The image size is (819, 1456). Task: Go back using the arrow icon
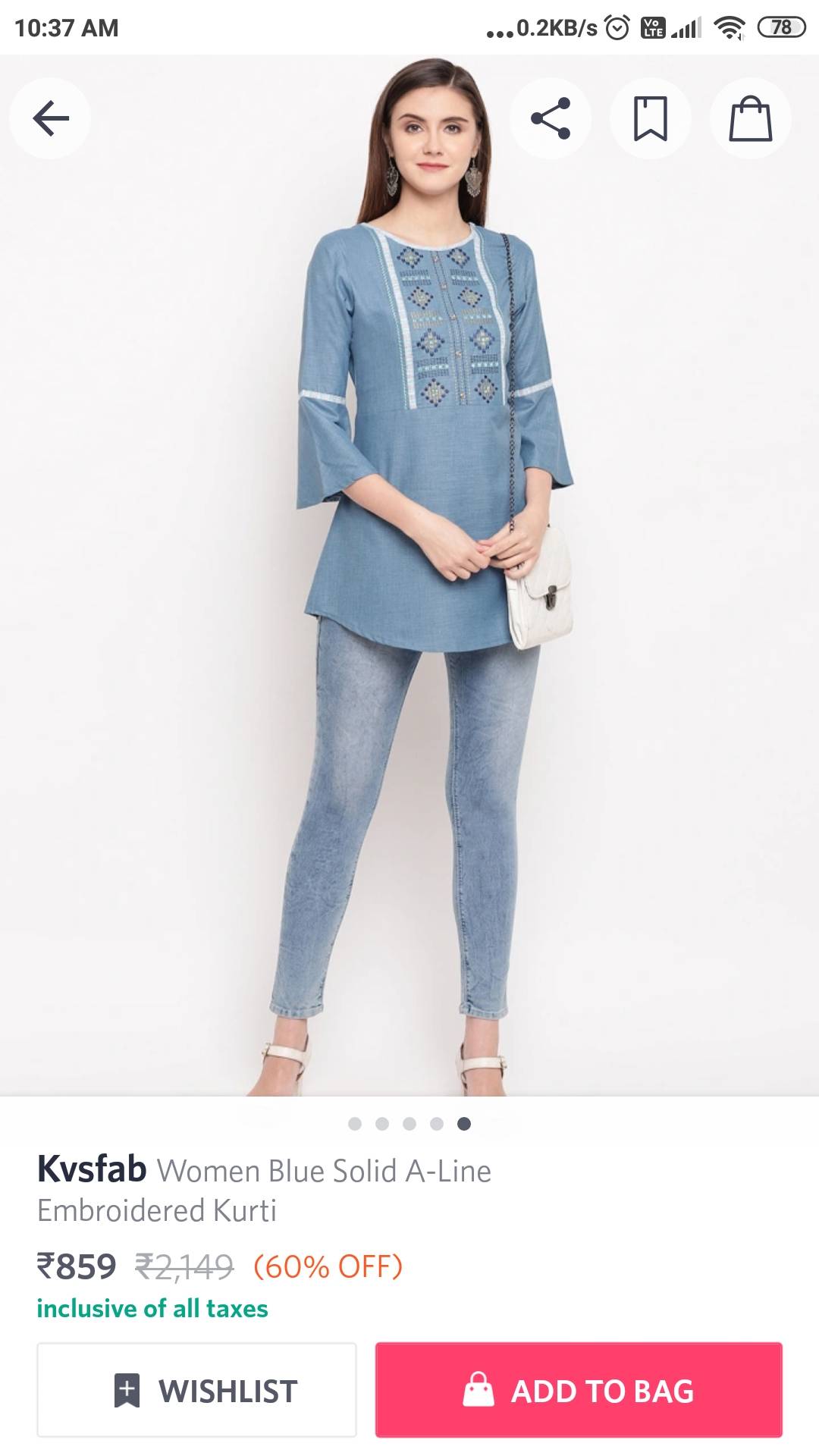coord(51,118)
